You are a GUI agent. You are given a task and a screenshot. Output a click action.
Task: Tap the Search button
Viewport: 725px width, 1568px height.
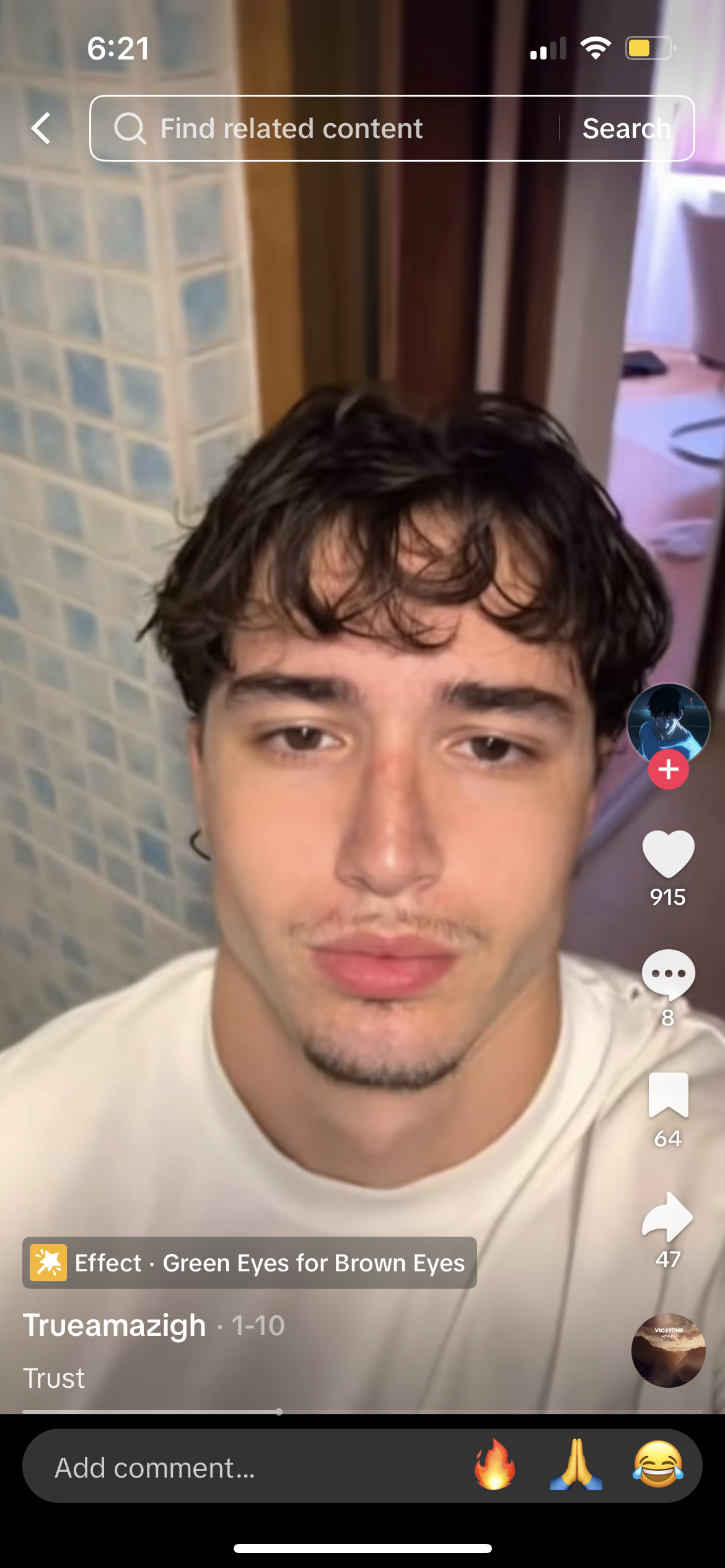point(626,128)
